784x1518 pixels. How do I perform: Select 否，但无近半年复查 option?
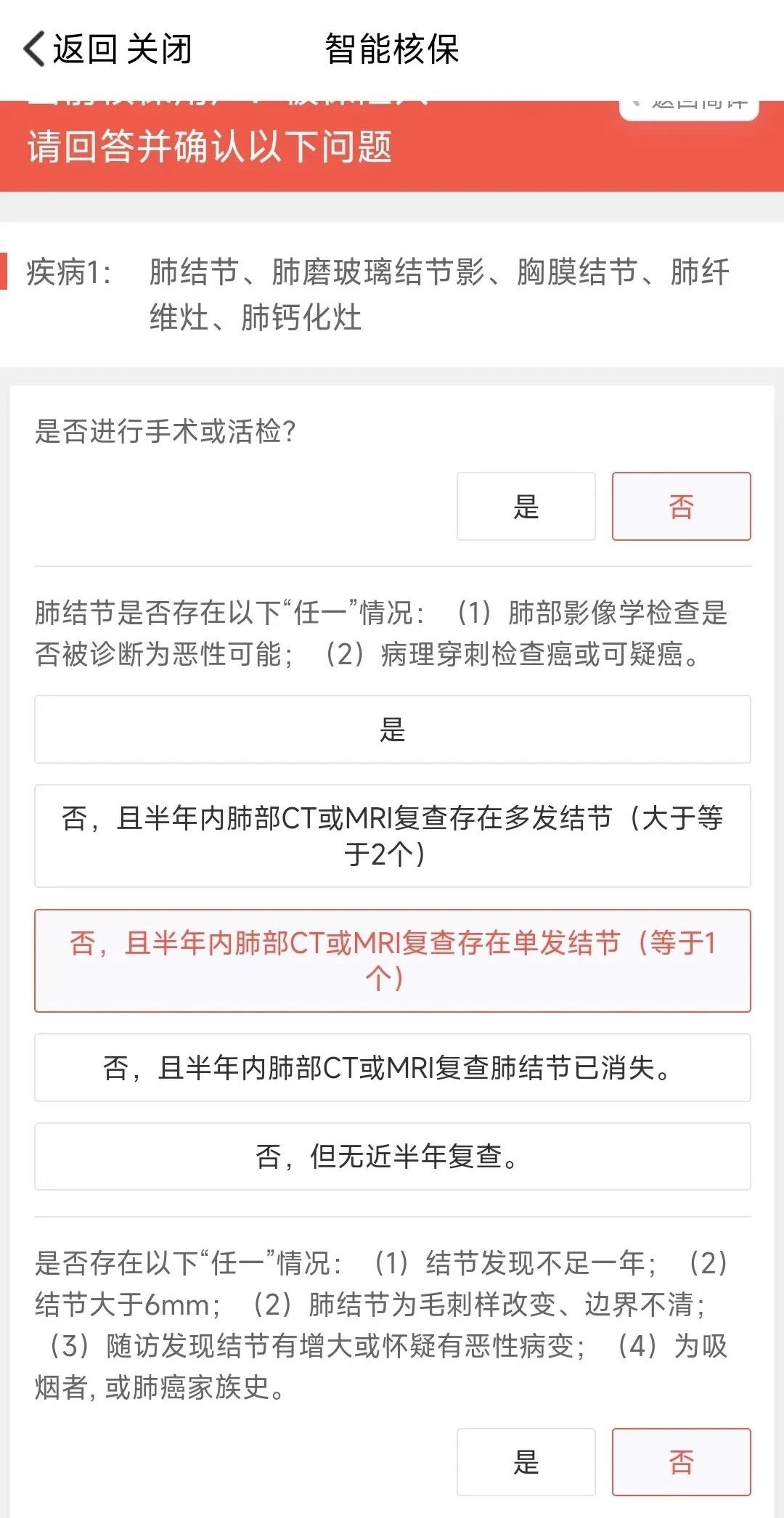392,1156
